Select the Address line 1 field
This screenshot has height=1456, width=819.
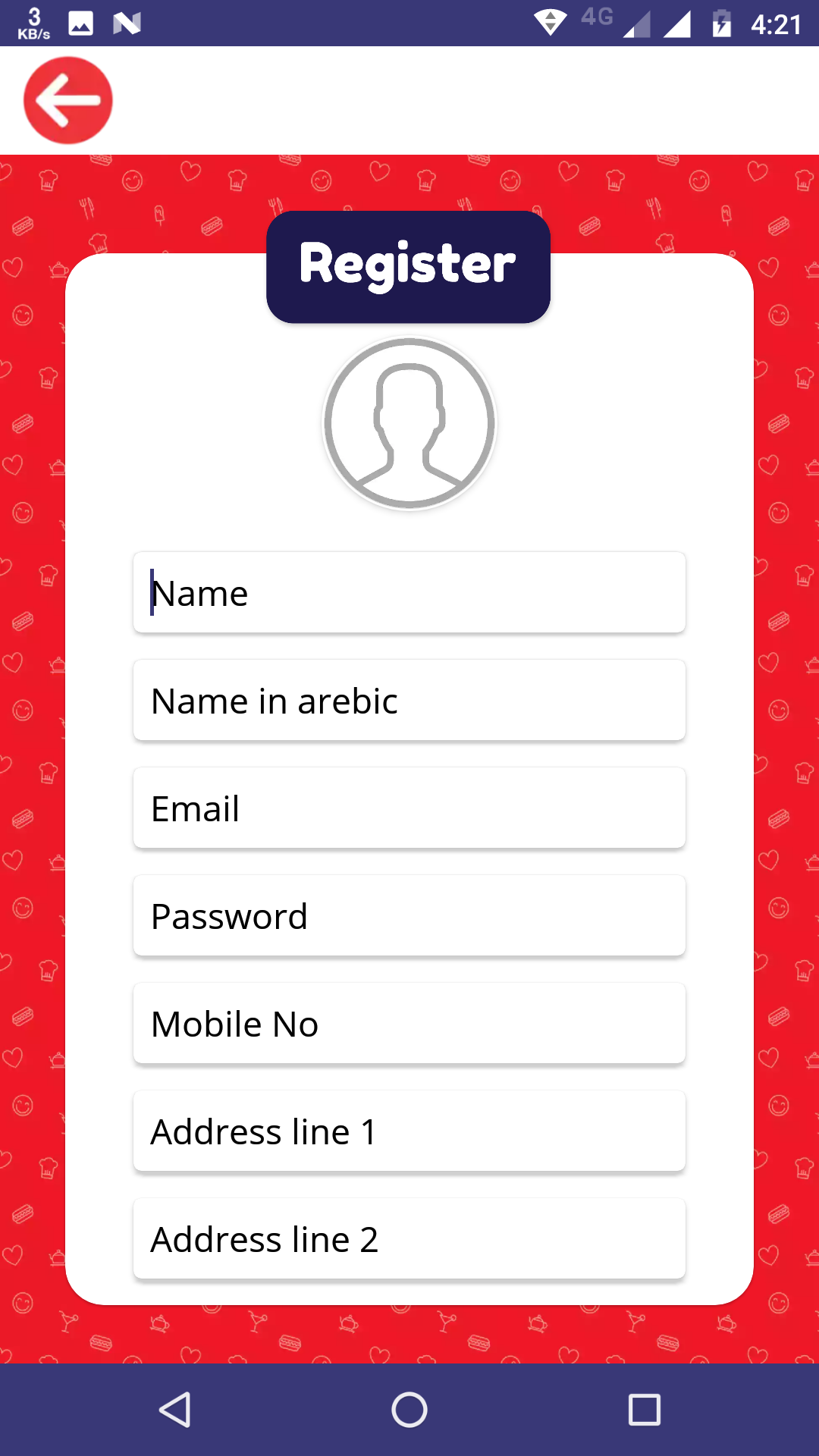409,1131
